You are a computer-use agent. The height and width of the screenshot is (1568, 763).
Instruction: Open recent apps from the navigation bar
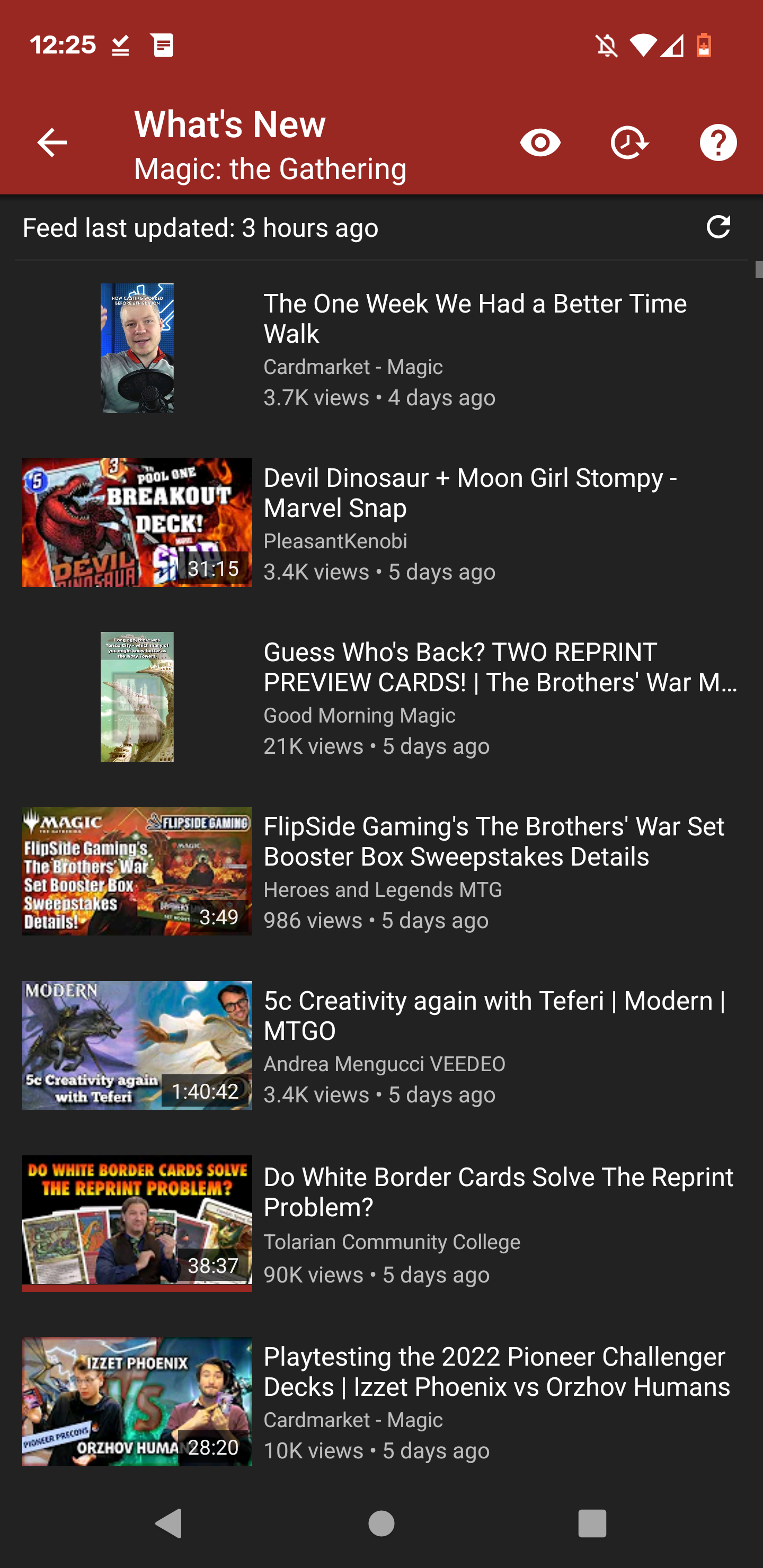coord(592,1524)
